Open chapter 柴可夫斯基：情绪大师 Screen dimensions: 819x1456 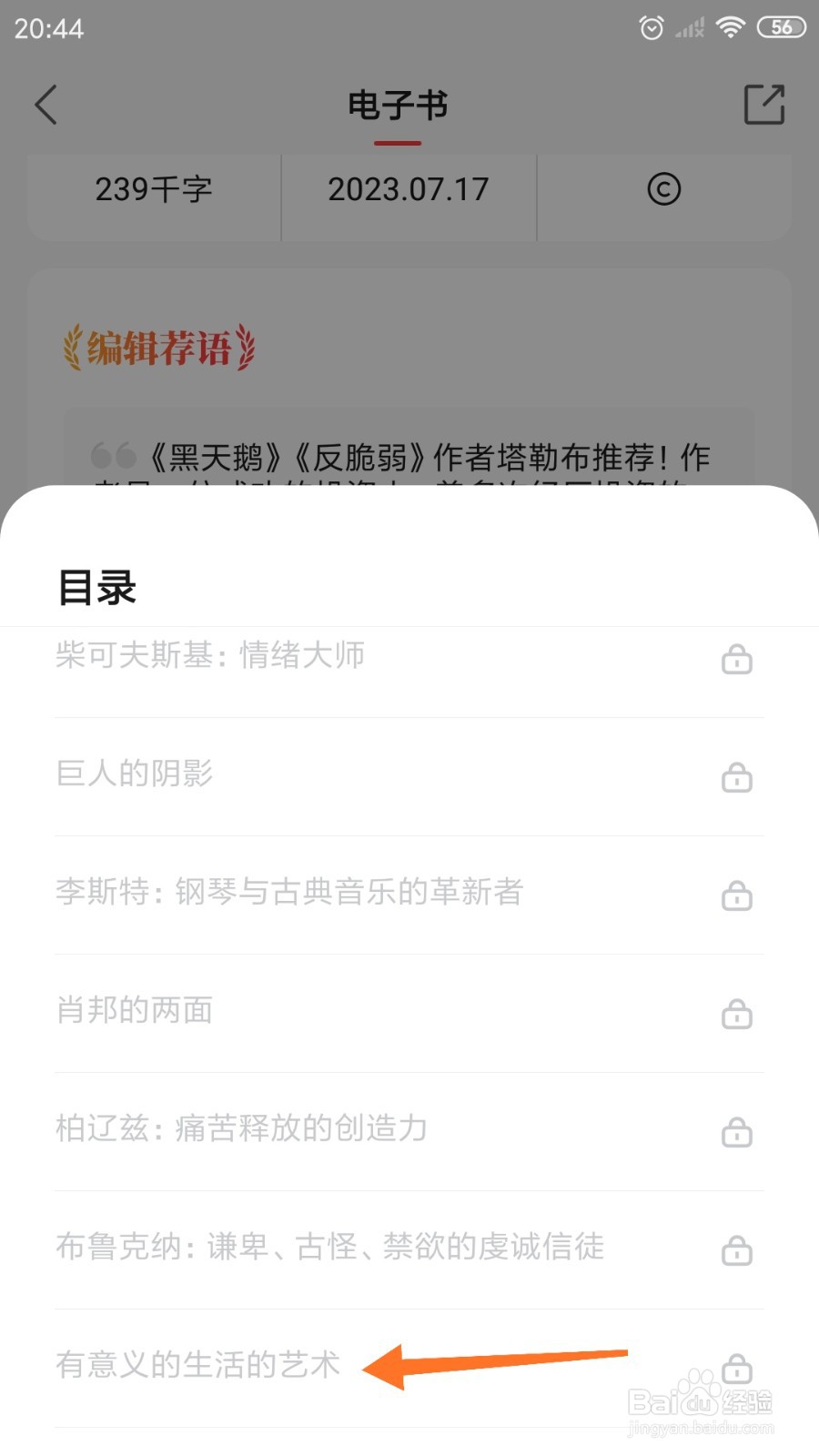pos(211,656)
